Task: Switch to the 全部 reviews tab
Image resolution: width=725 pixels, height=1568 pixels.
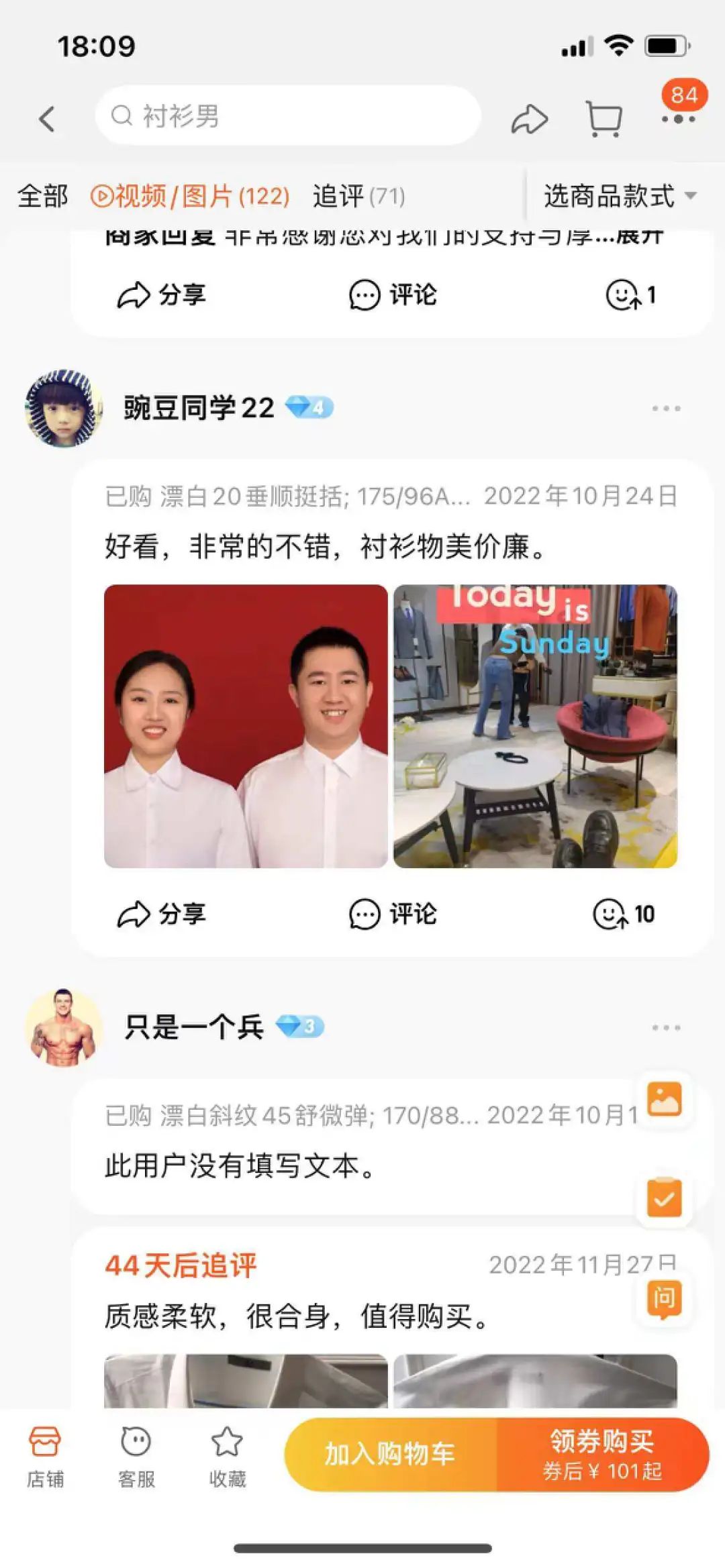Action: pos(42,196)
